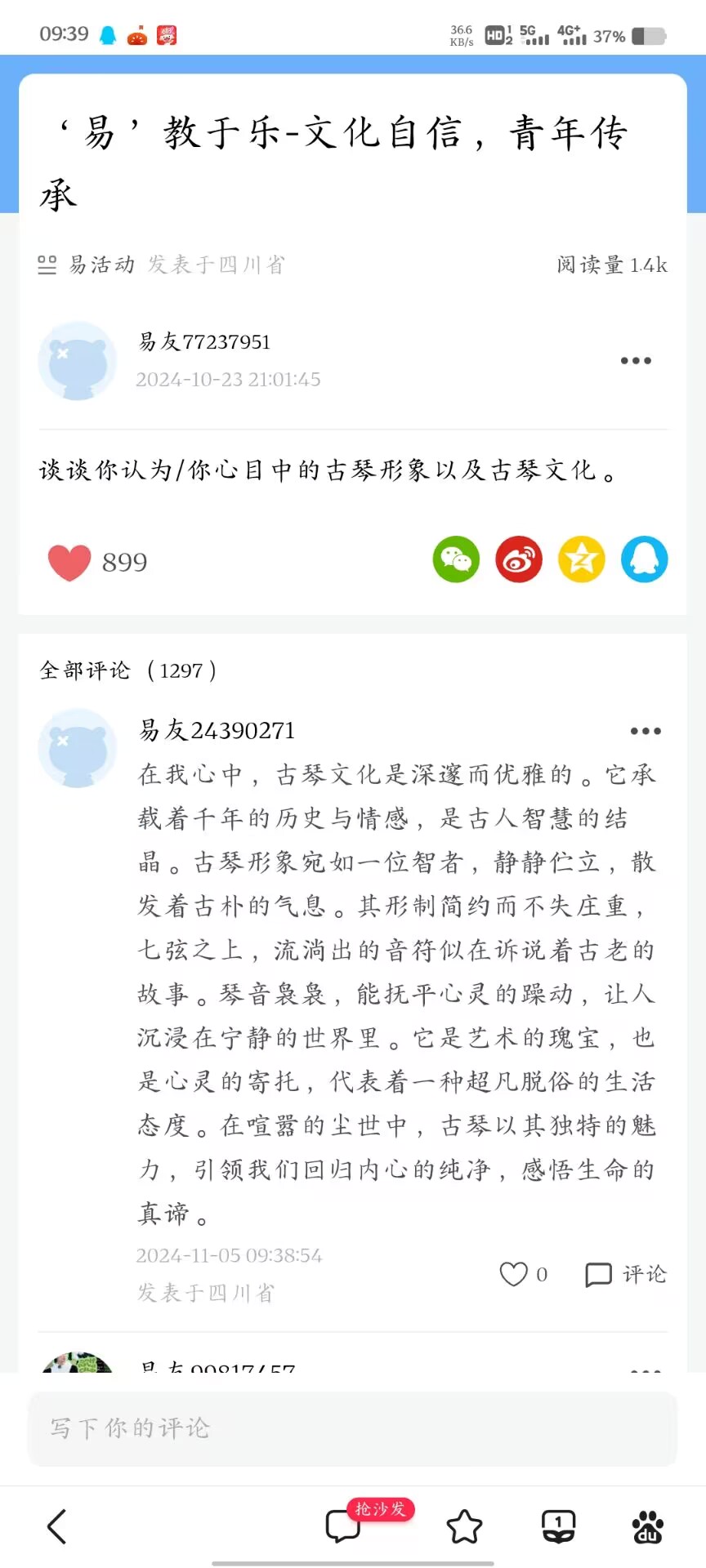This screenshot has width=706, height=1568.
Task: Open the browser tabs window
Action: (558, 1526)
